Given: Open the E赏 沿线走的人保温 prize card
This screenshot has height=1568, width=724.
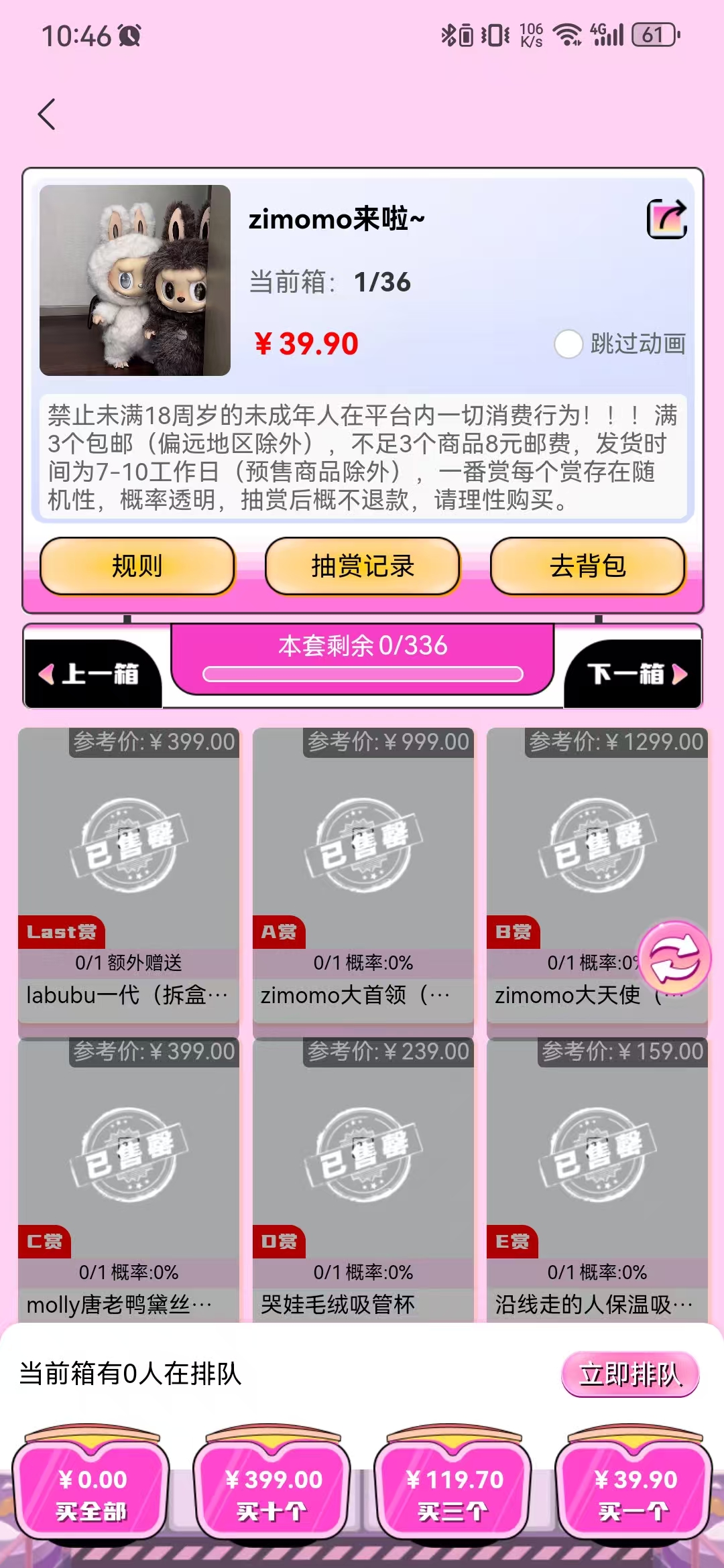Looking at the screenshot, I should [597, 1179].
